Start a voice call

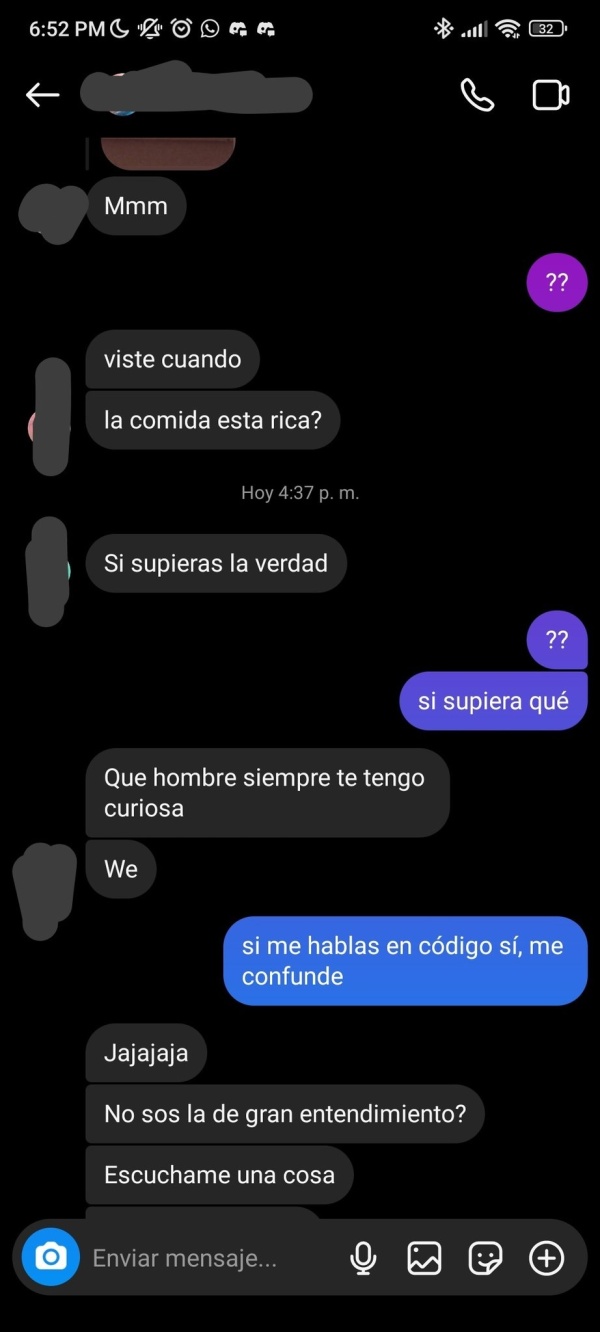click(477, 95)
